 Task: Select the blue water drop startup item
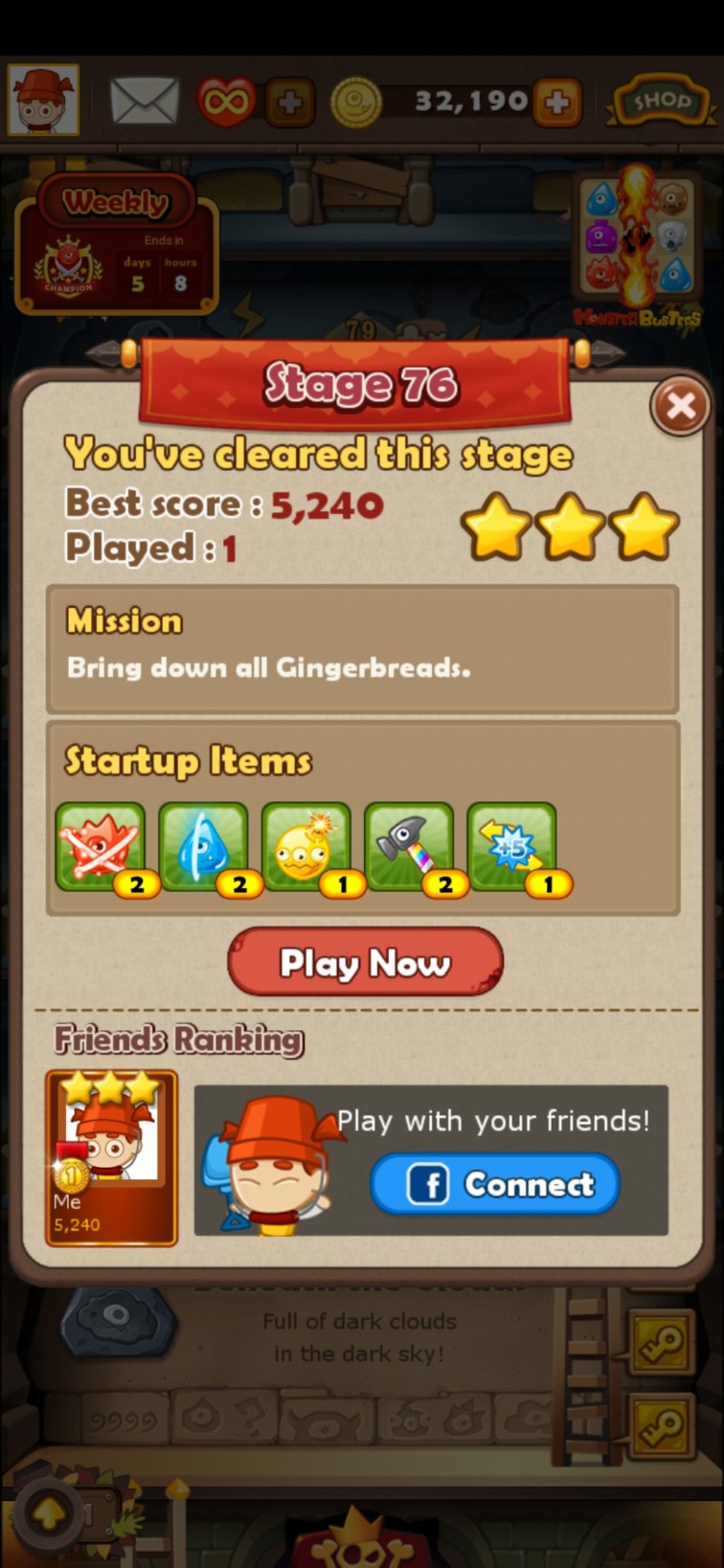click(203, 848)
